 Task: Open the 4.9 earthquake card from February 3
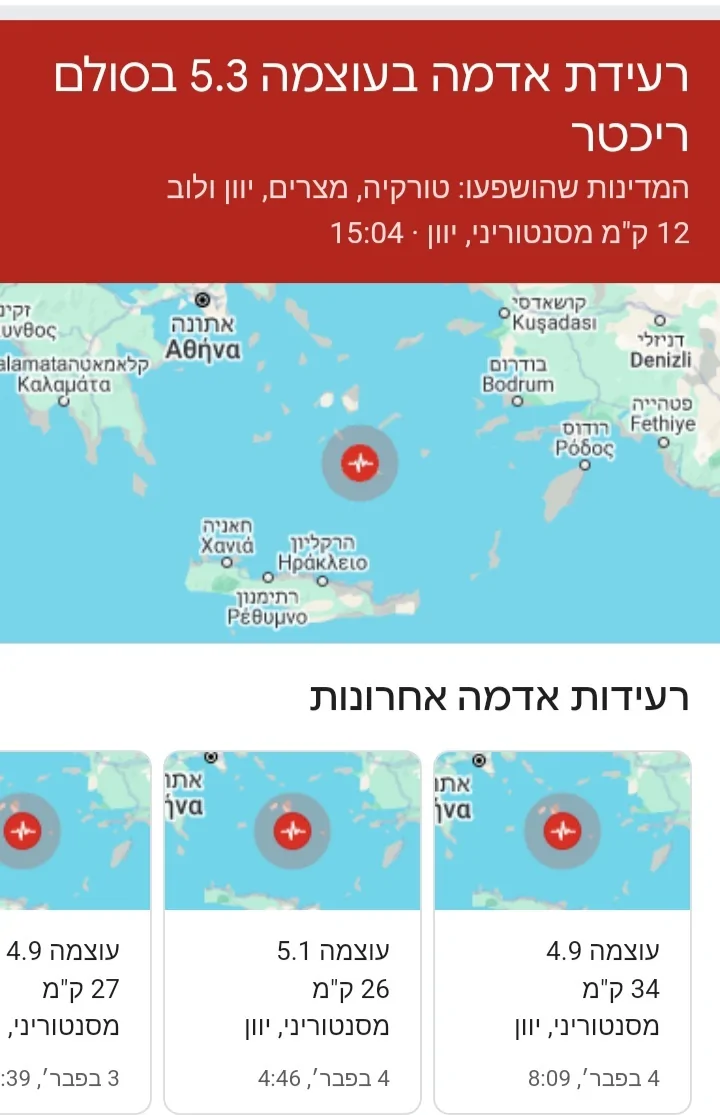point(70,930)
